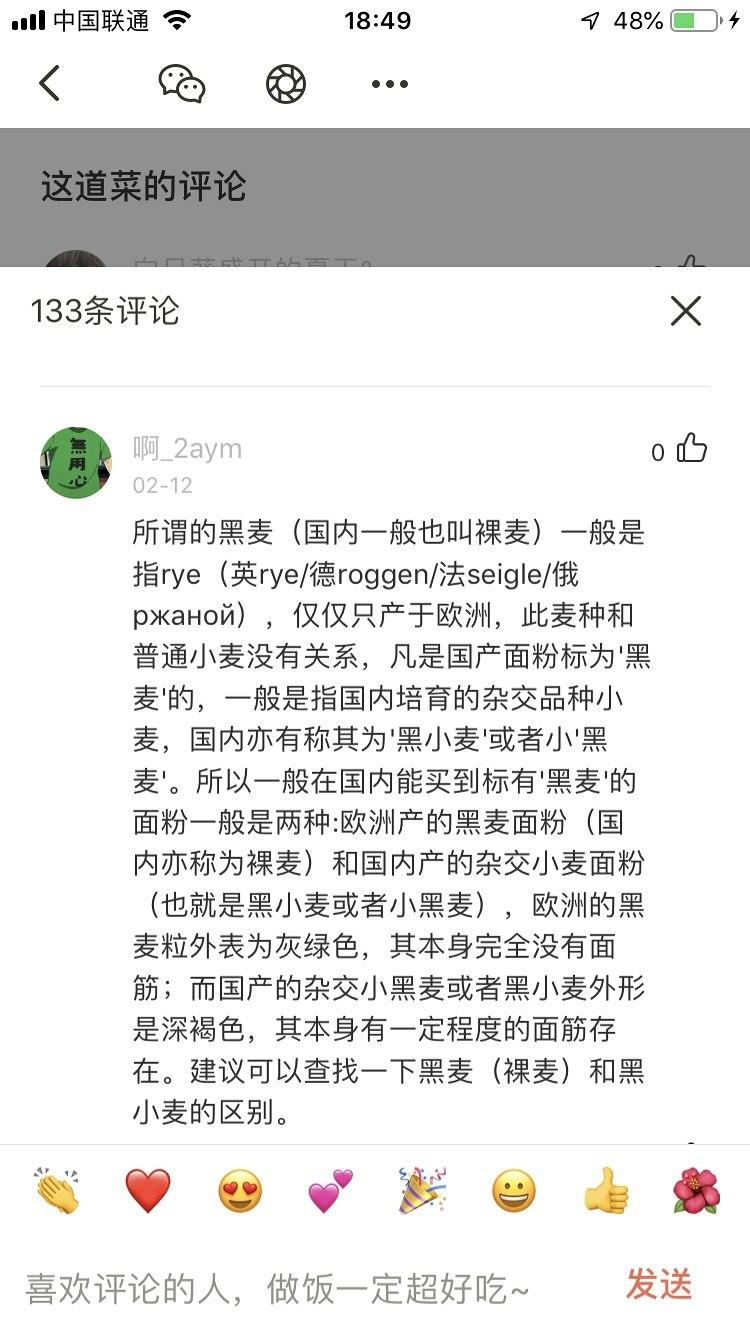This screenshot has width=750, height=1334.
Task: Open the camera aperture icon
Action: point(286,83)
